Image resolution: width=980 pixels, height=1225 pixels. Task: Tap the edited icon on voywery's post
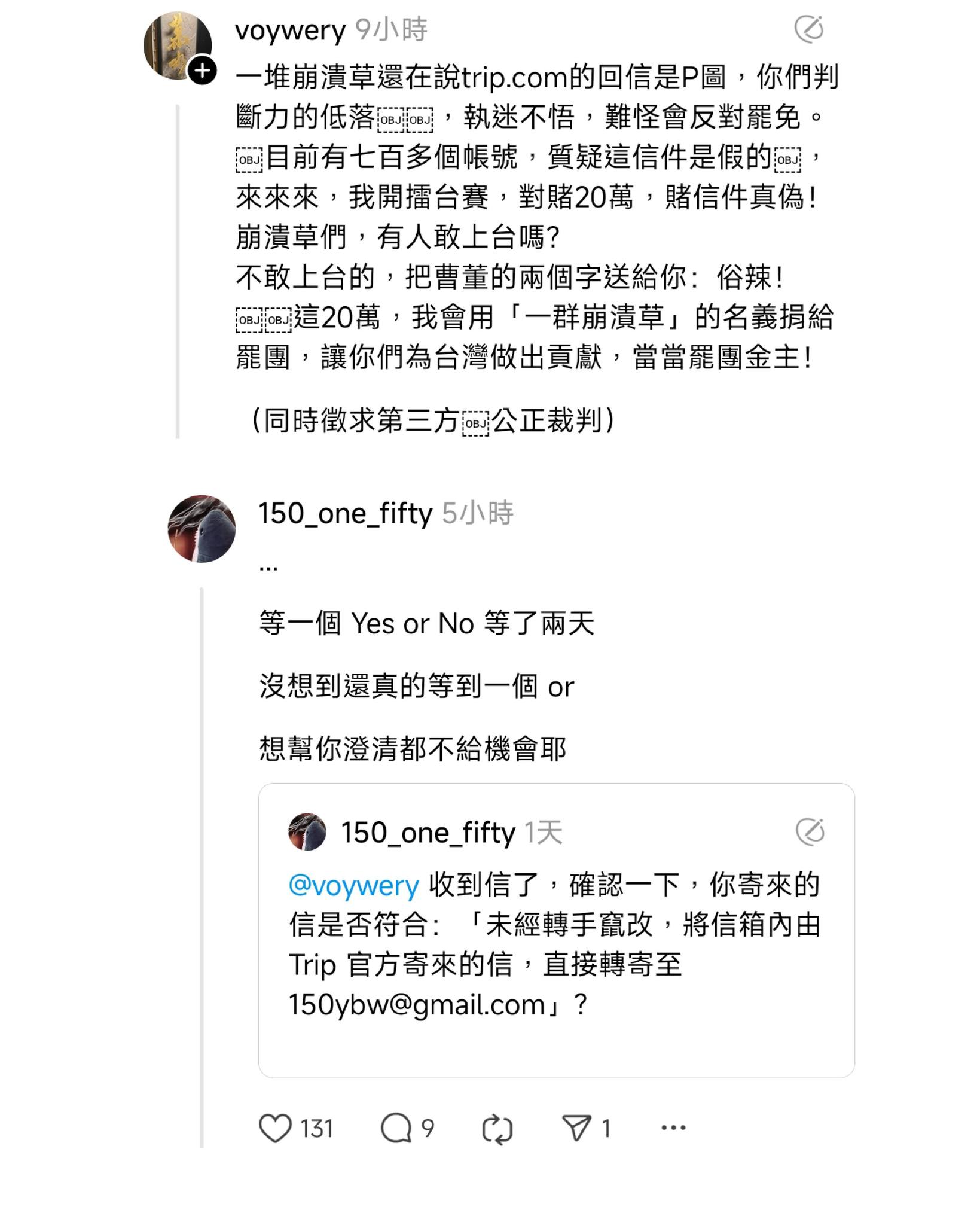point(808,29)
